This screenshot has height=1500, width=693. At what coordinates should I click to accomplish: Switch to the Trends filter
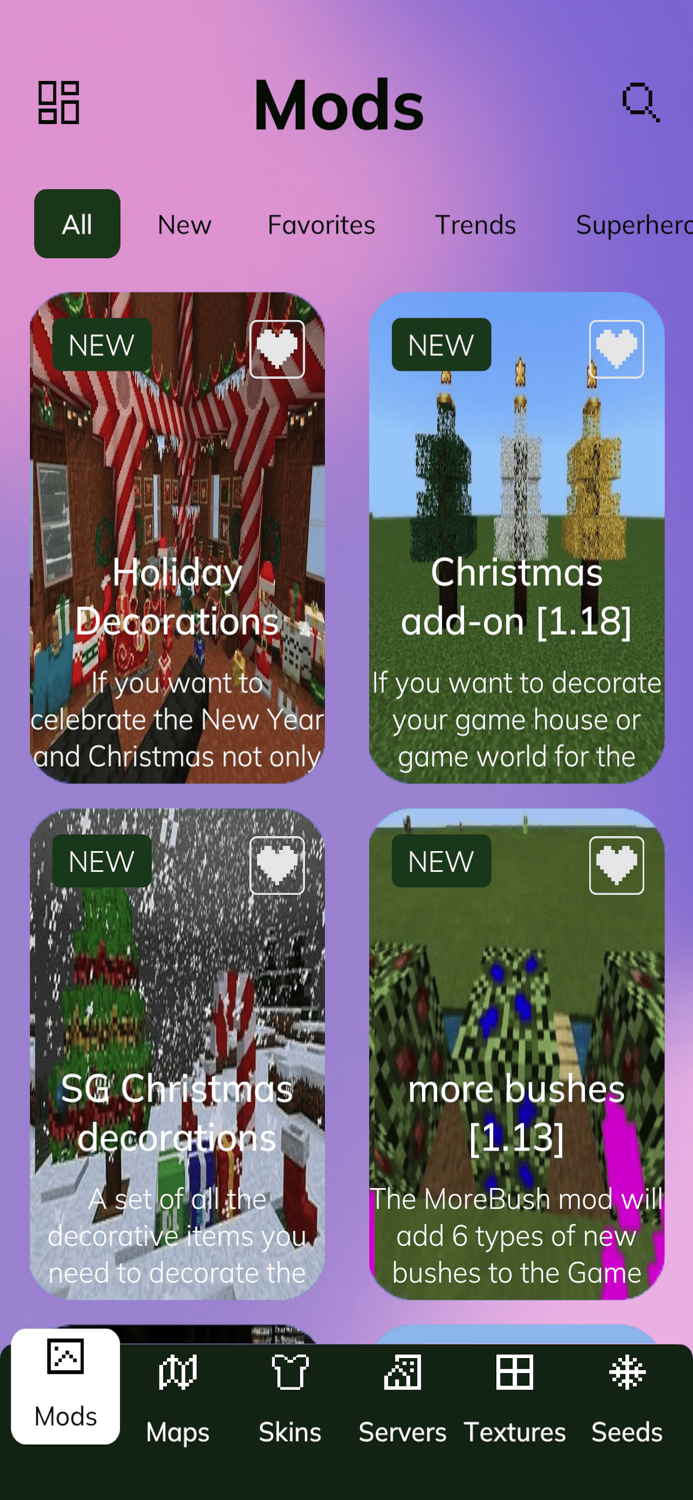point(475,225)
